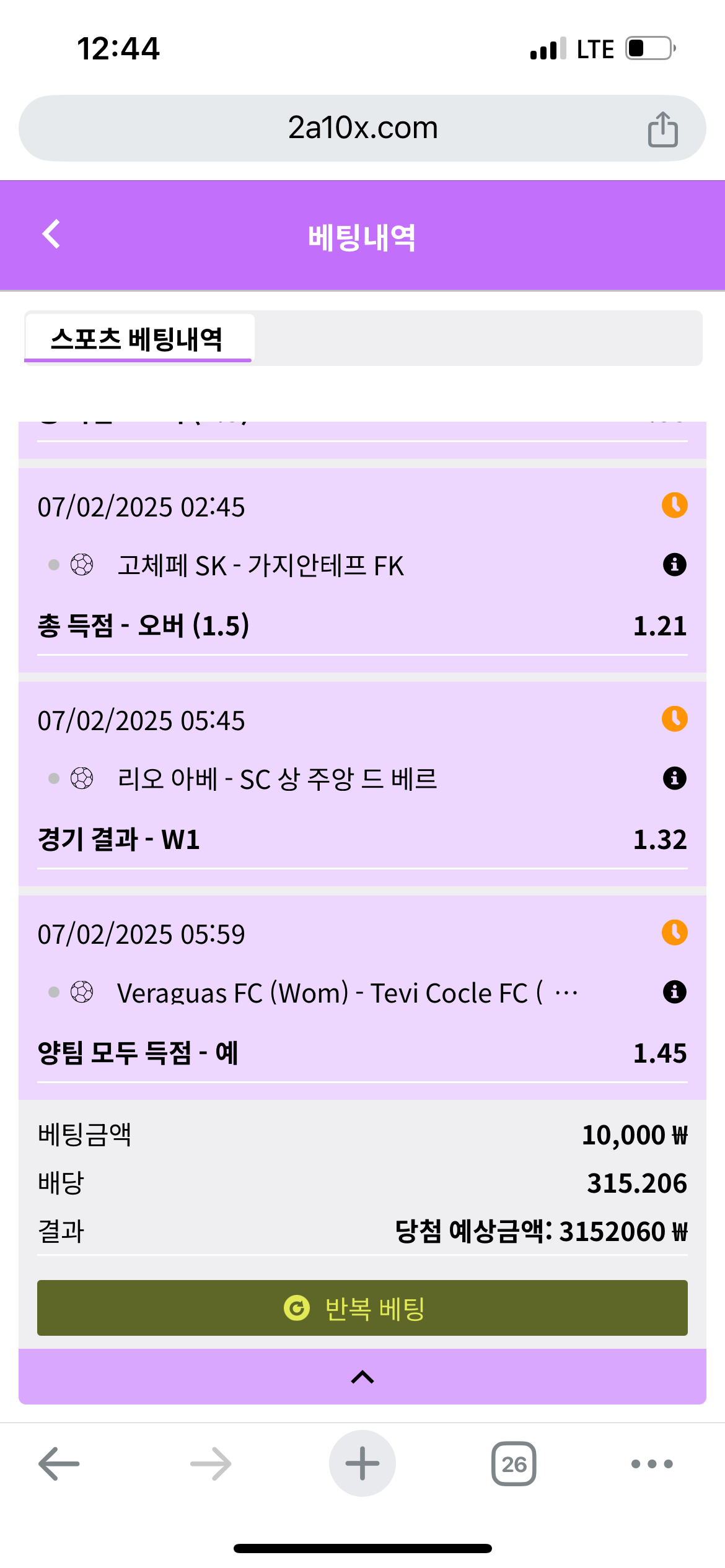Tap the 2a10x.com address bar
The height and width of the screenshot is (1568, 725).
pyautogui.click(x=362, y=128)
